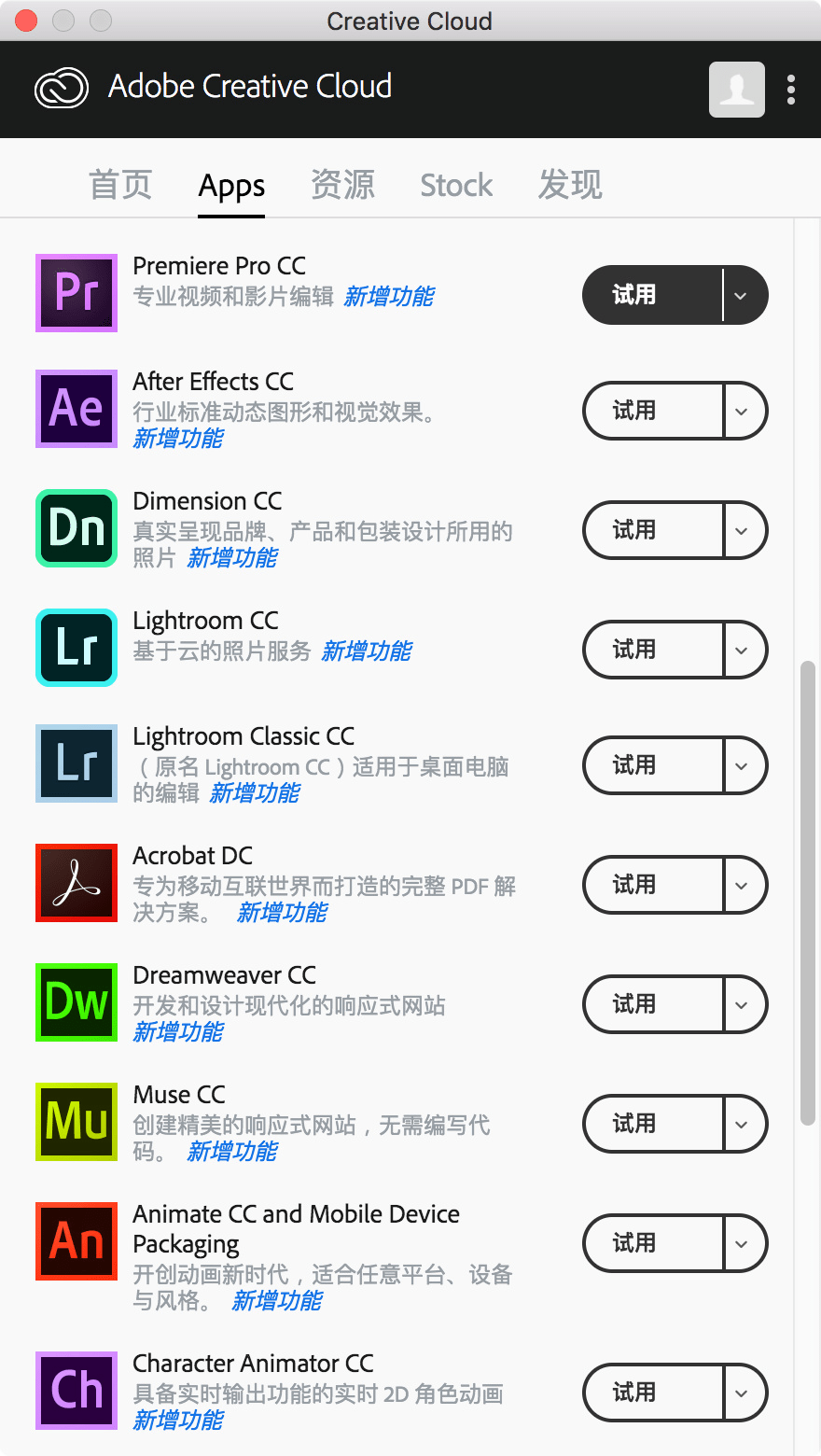
Task: Open the overflow menu in header
Action: [x=791, y=90]
